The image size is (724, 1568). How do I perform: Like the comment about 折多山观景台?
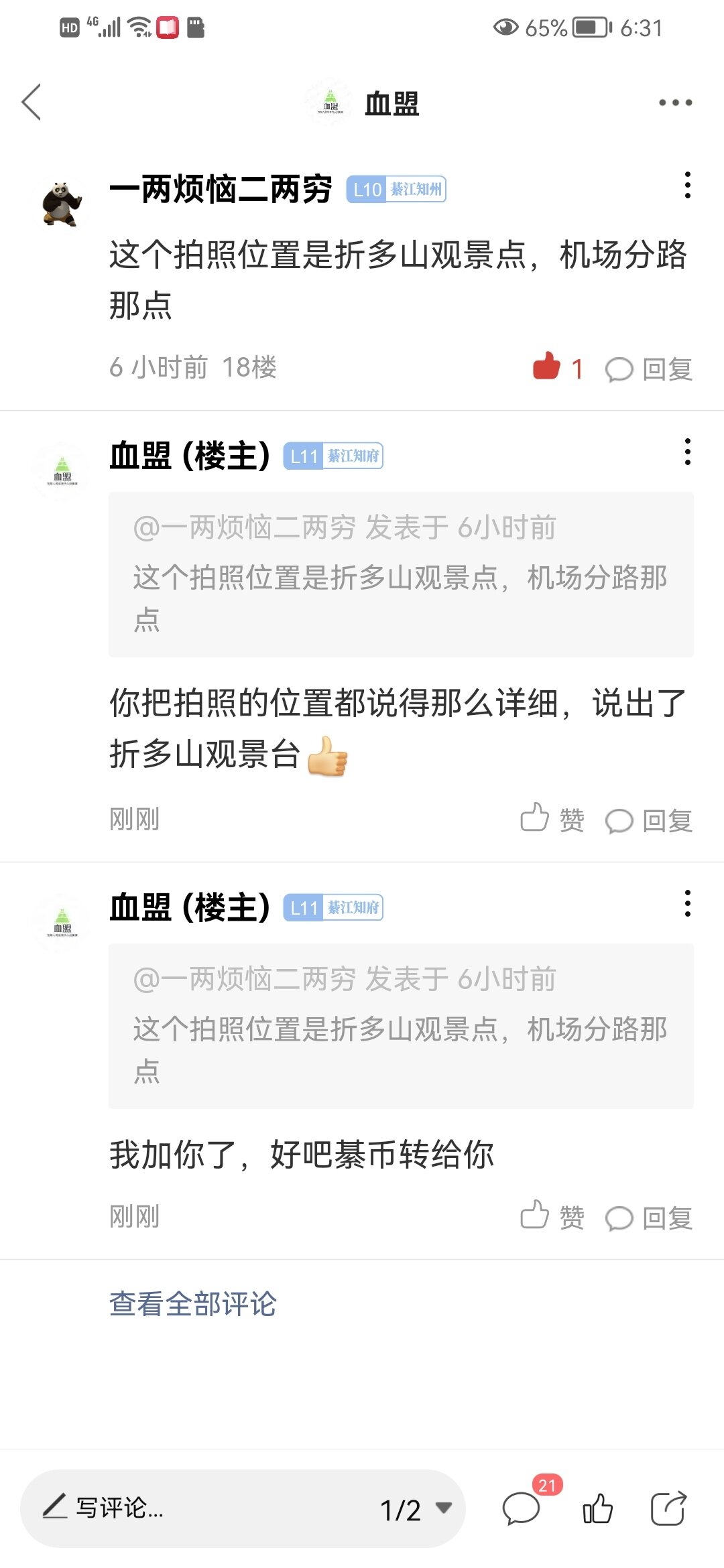(x=552, y=819)
